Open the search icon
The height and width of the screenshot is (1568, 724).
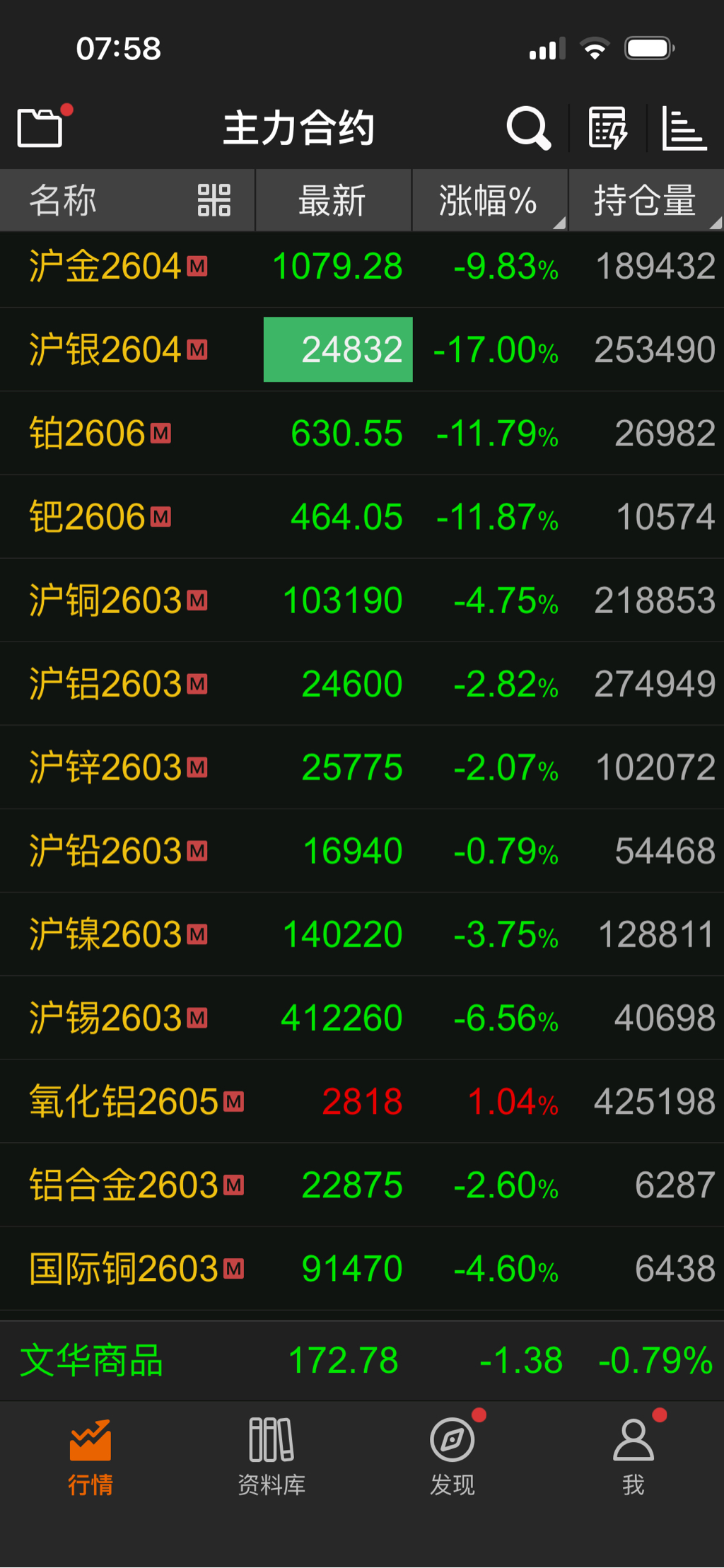[x=528, y=128]
